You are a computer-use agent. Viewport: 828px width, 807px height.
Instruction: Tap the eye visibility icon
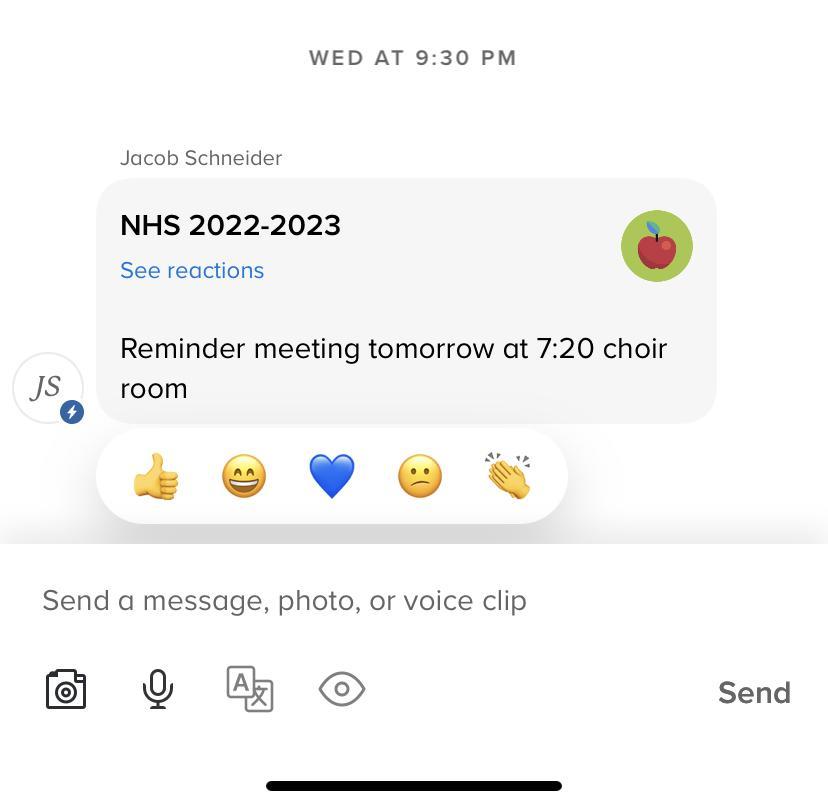[x=342, y=689]
